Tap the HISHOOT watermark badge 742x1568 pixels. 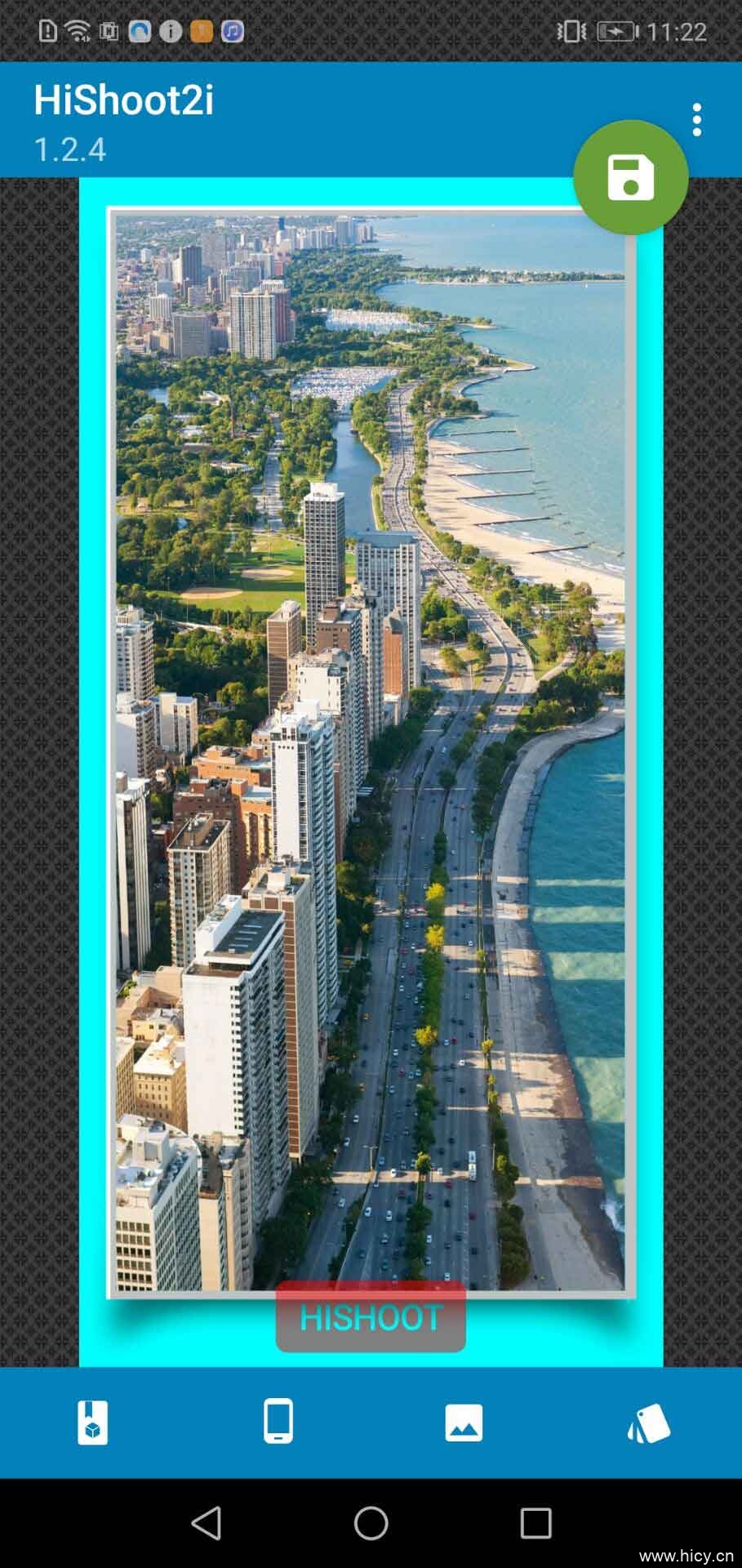coord(371,1317)
